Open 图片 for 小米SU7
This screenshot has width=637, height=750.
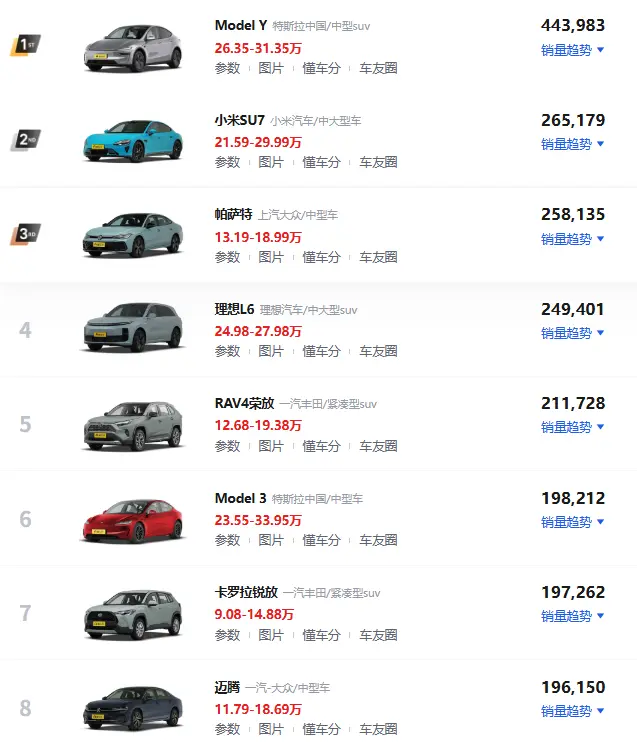(271, 162)
